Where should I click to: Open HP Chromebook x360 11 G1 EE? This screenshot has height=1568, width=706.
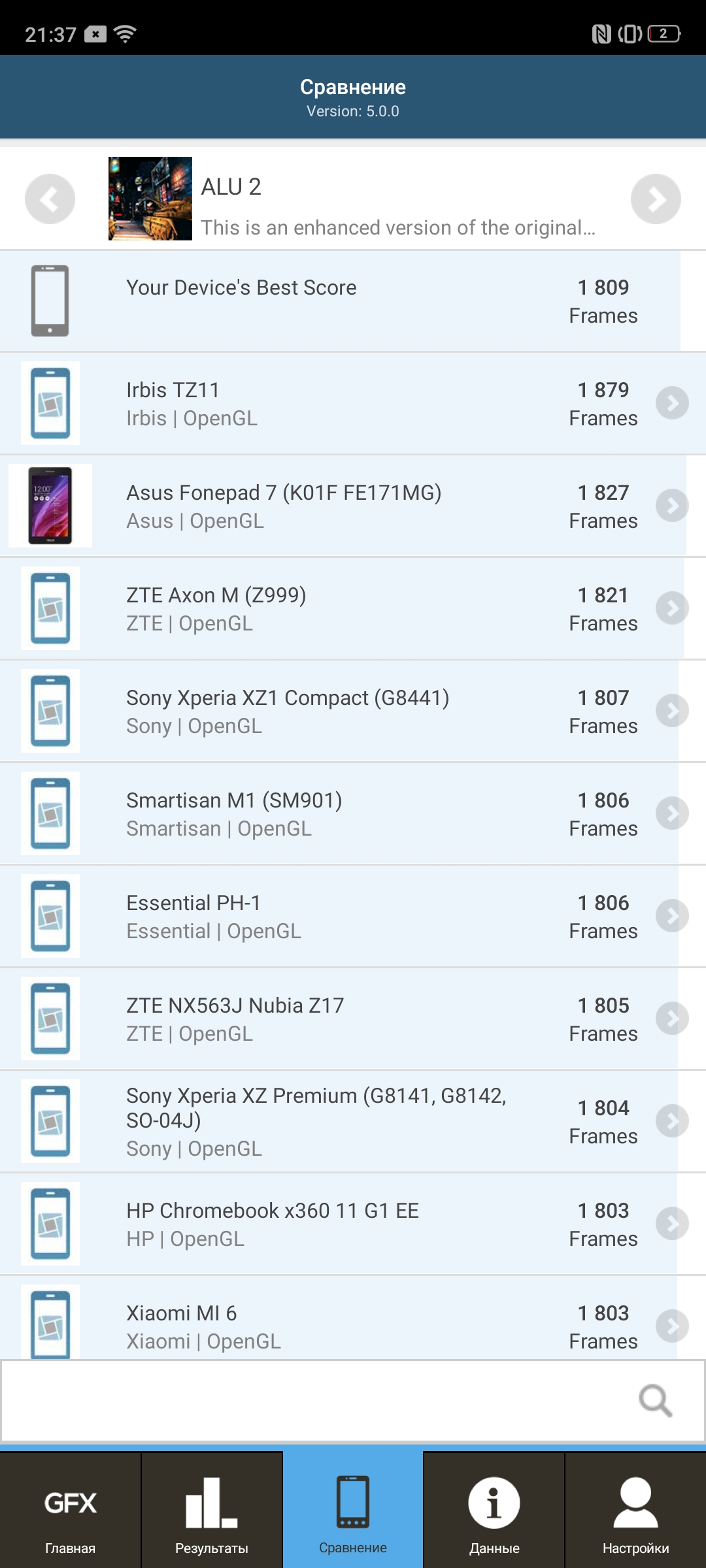click(353, 1224)
